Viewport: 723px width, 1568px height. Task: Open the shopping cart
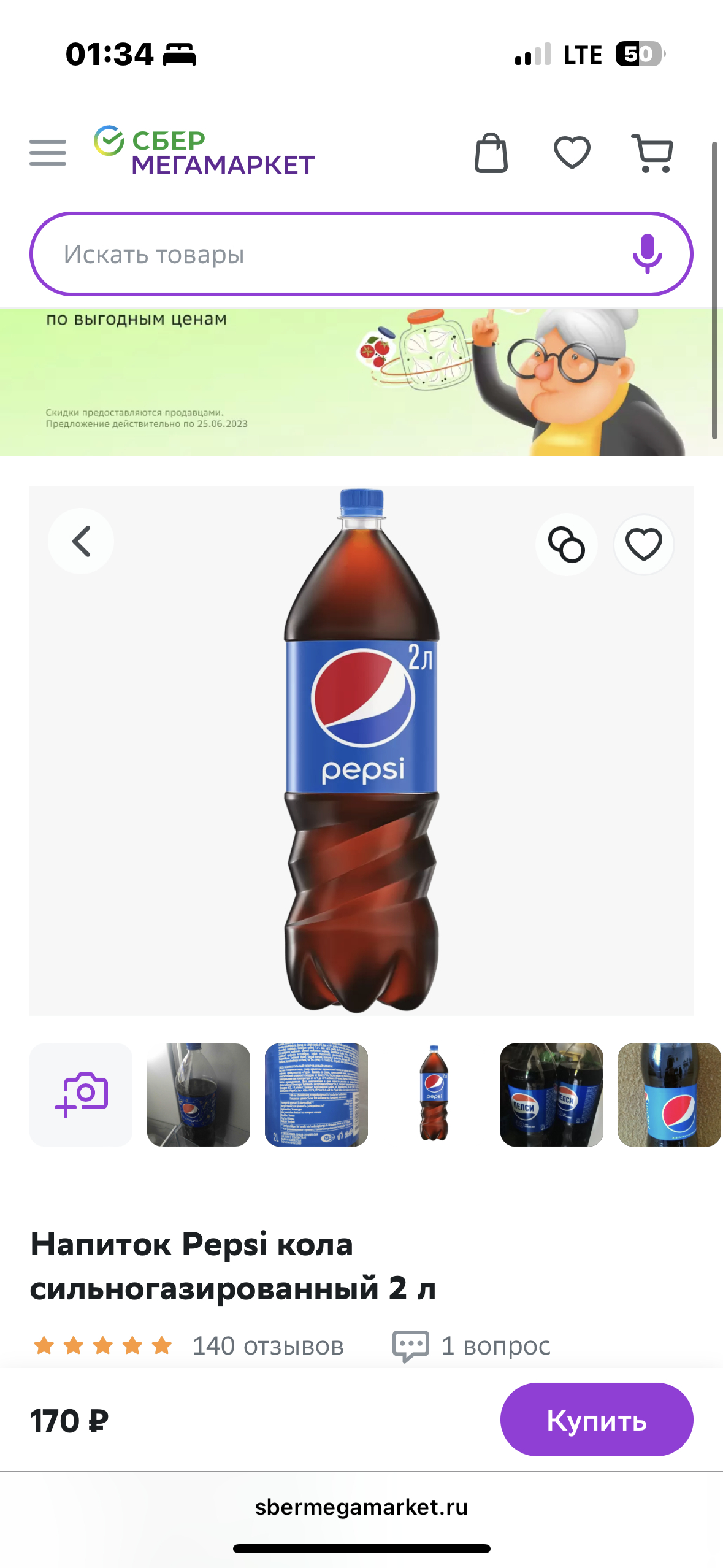coord(652,153)
